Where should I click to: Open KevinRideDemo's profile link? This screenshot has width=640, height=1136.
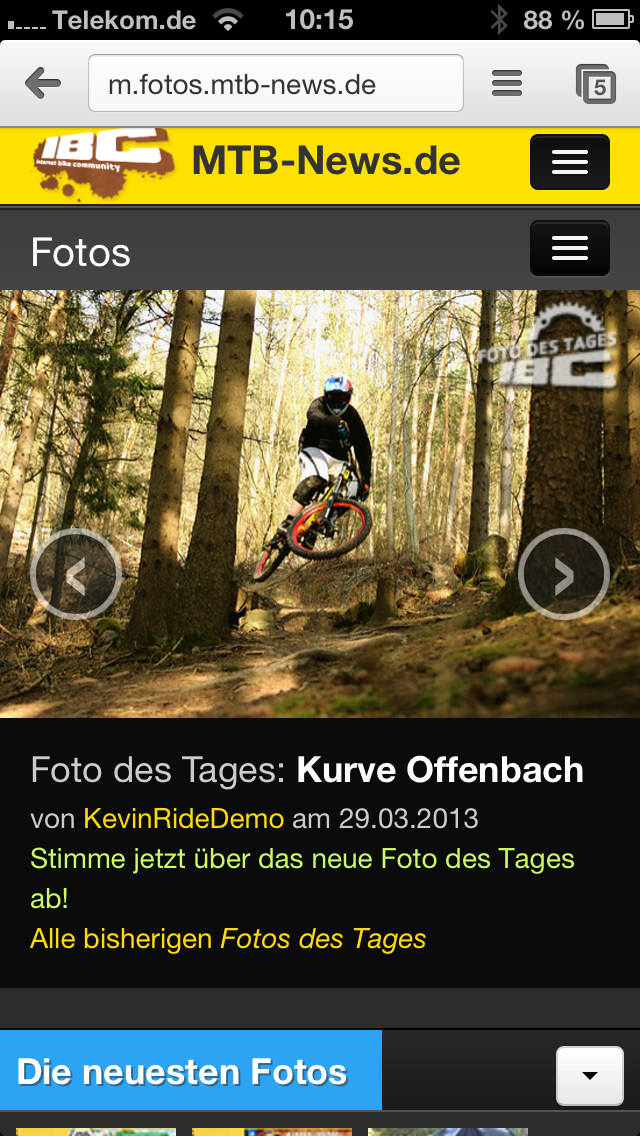[x=183, y=819]
